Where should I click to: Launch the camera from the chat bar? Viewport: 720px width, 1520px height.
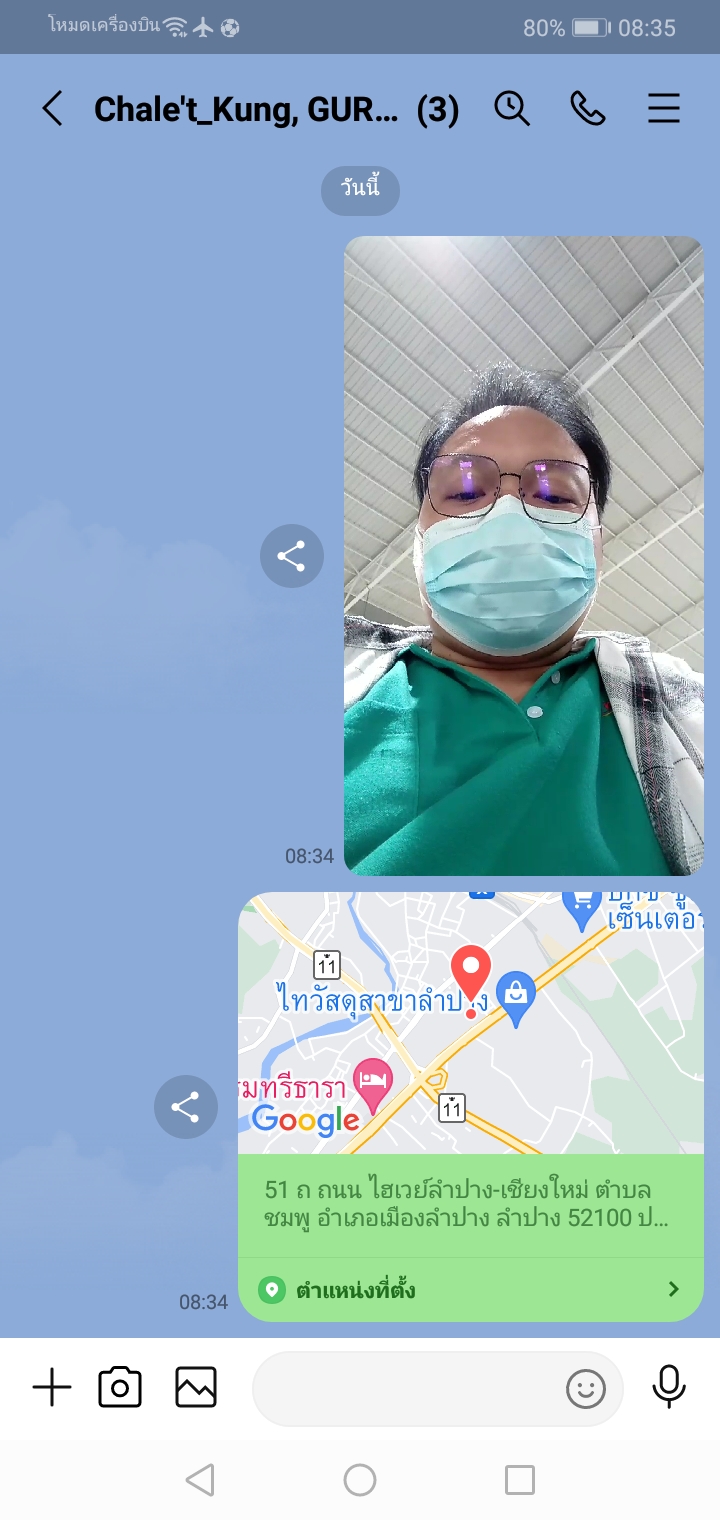click(x=120, y=1388)
